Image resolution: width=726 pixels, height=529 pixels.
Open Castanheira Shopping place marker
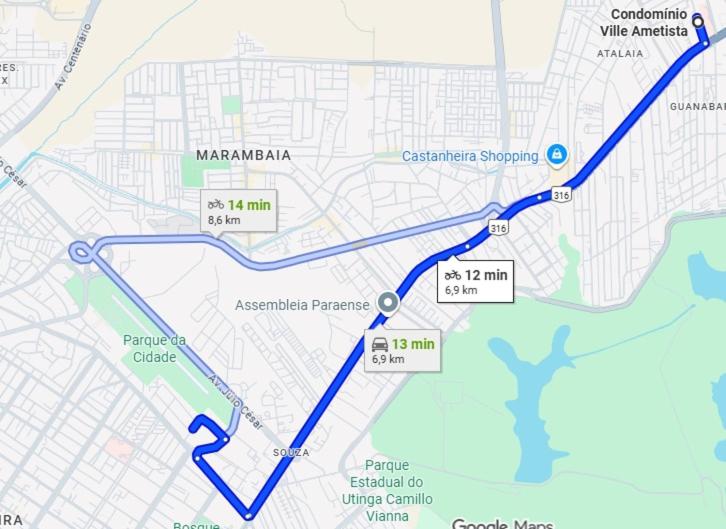tap(556, 155)
